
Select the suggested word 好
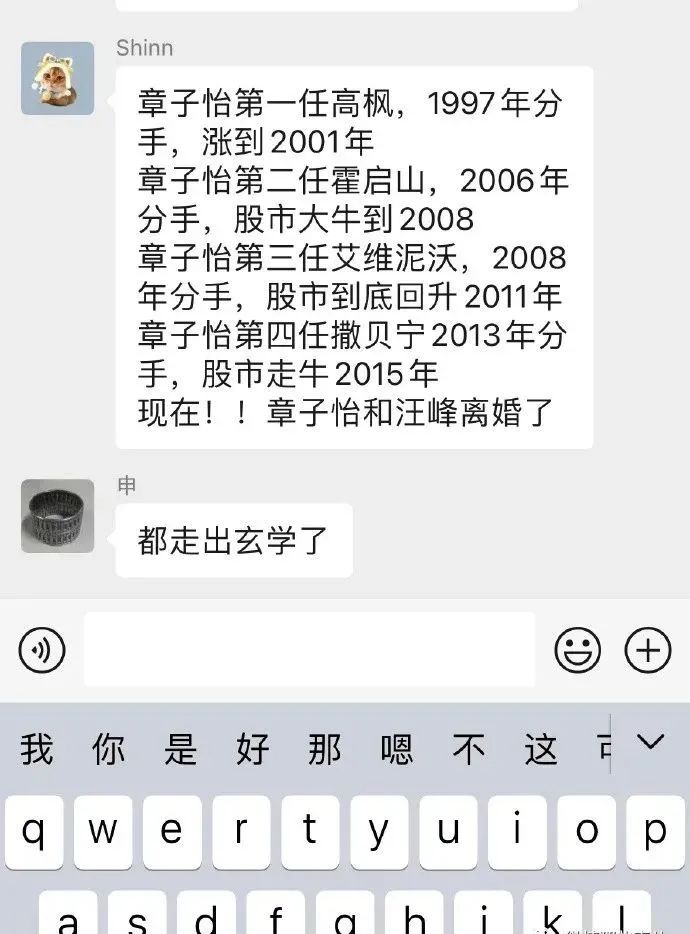pos(253,748)
